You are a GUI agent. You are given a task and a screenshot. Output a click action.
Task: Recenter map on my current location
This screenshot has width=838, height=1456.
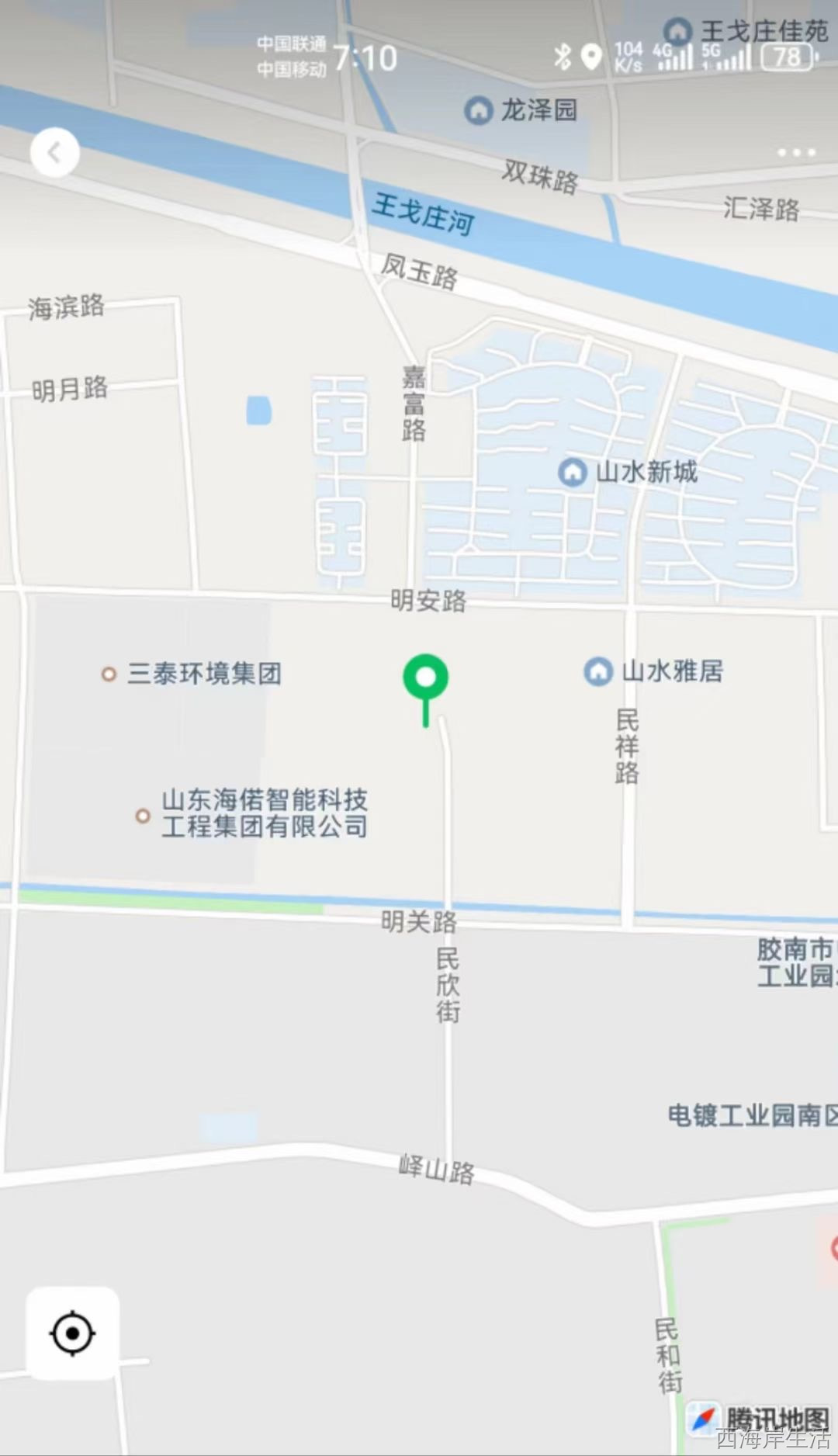[x=72, y=1333]
